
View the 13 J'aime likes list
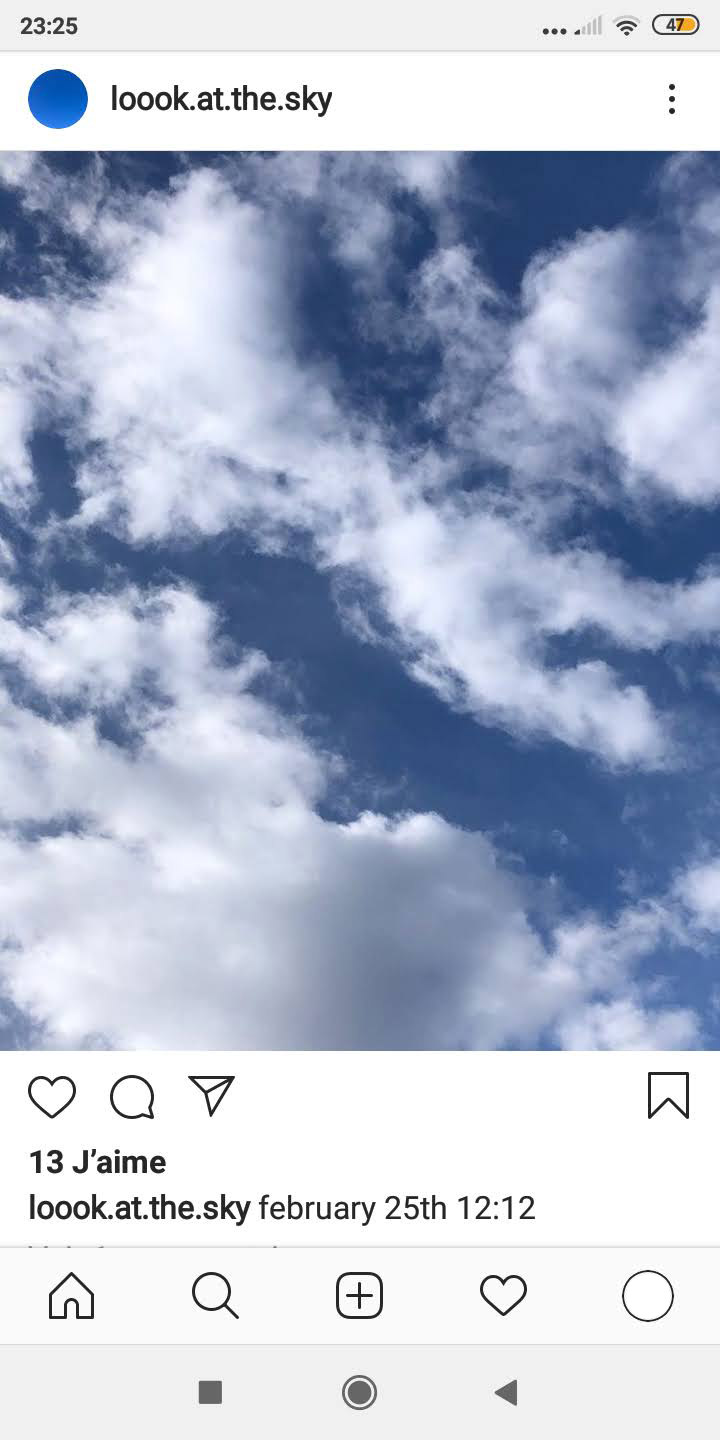tap(97, 1162)
